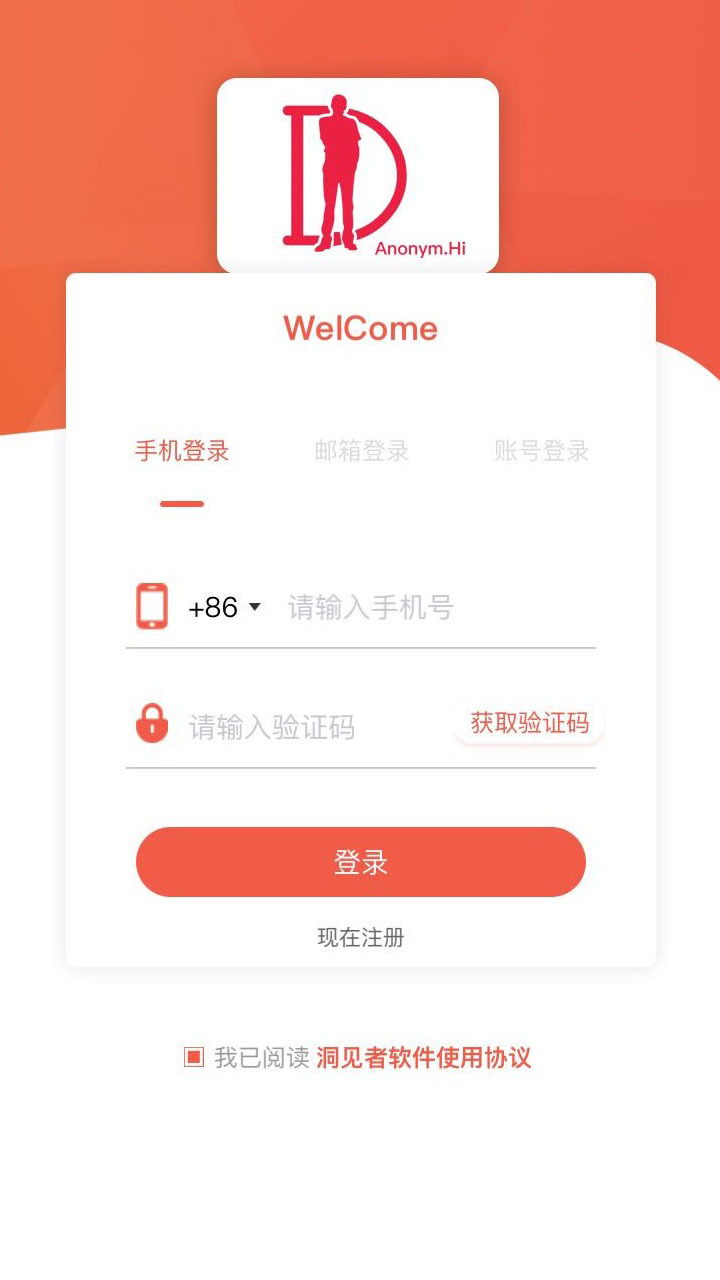
Task: Open the +86 country code dropdown
Action: tap(225, 607)
